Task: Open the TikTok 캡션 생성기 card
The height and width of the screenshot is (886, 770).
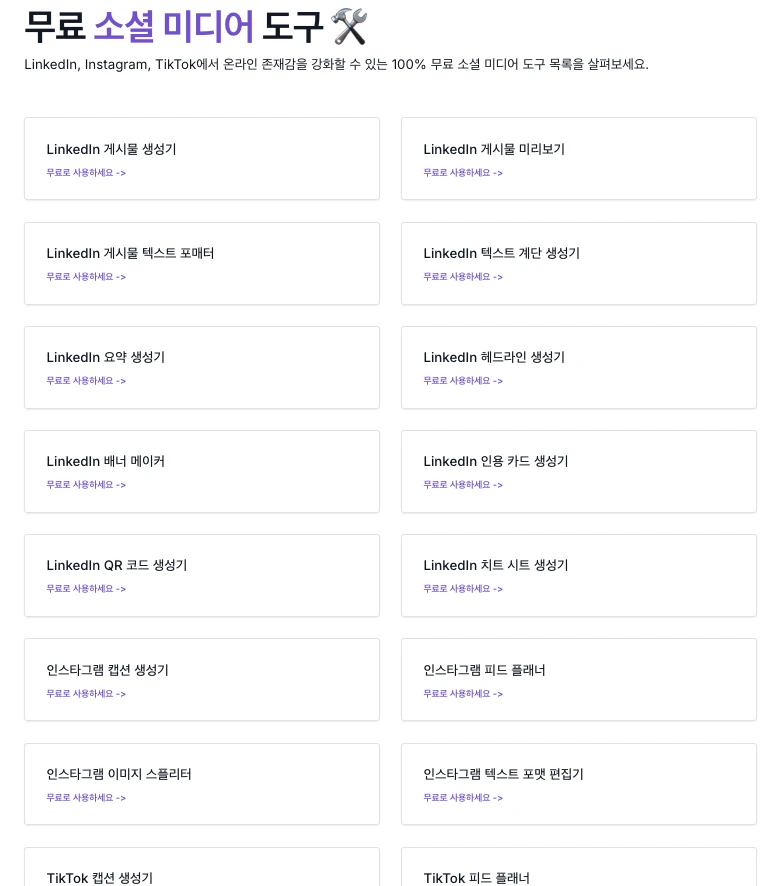Action: [x=202, y=867]
